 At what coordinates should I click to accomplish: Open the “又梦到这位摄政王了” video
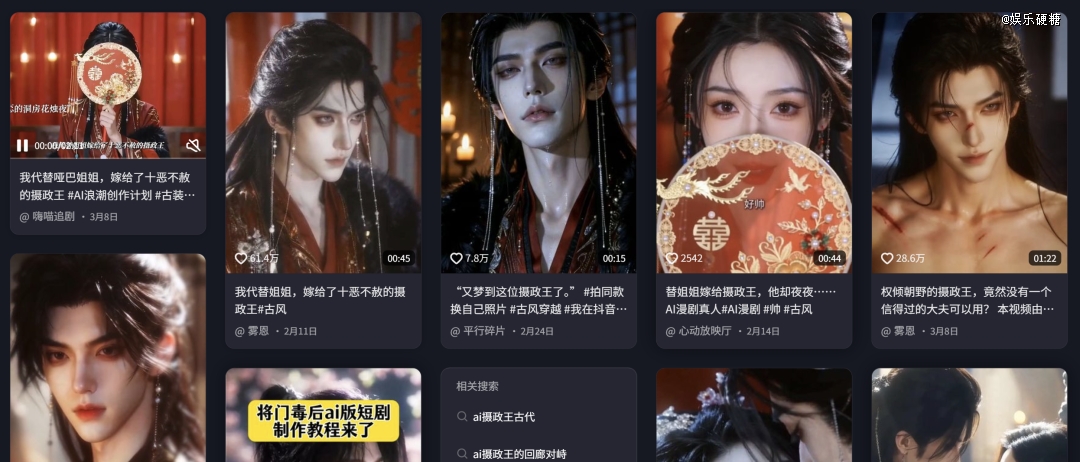tap(538, 142)
